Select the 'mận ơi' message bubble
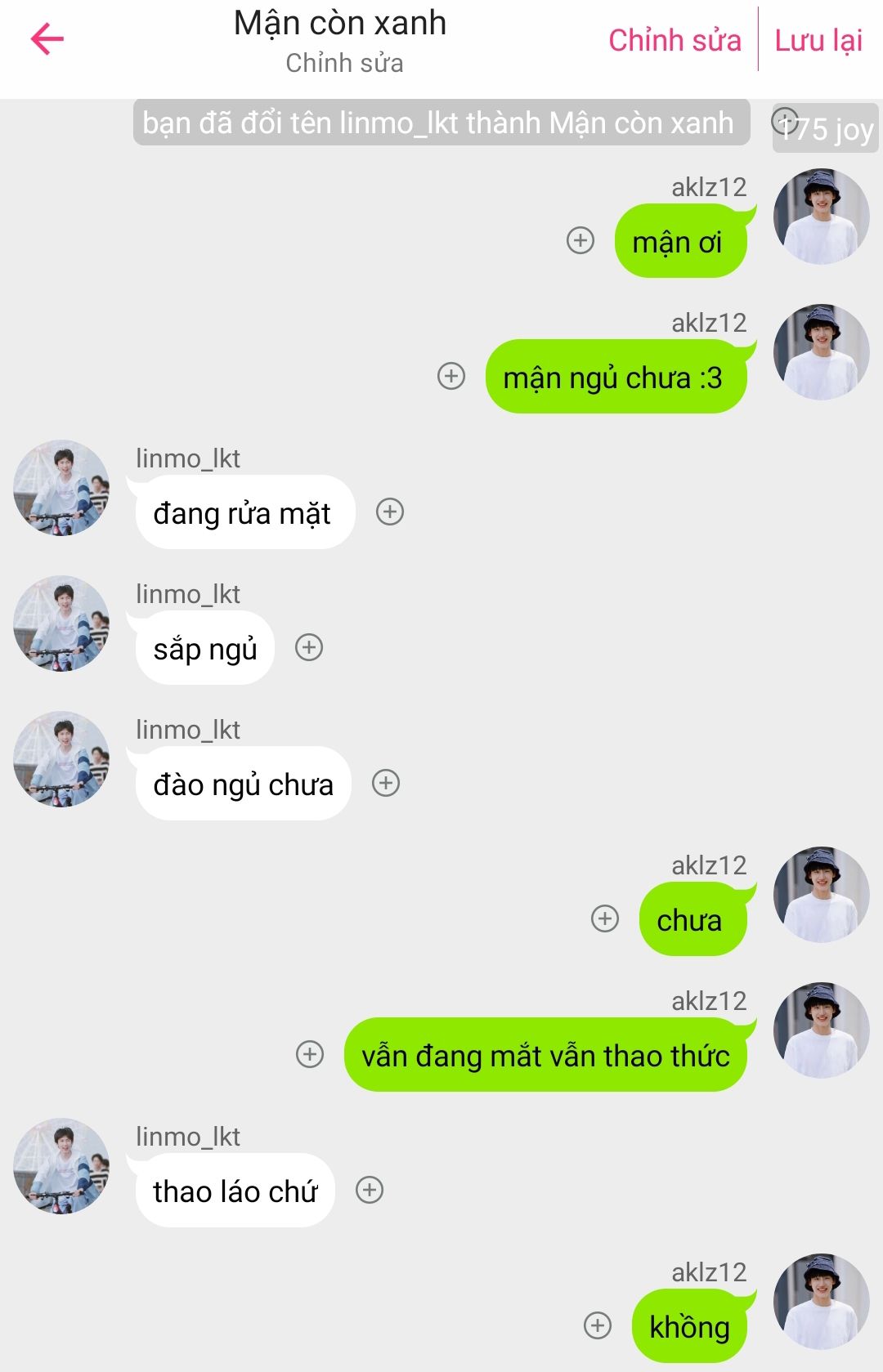Image resolution: width=883 pixels, height=1372 pixels. click(x=679, y=242)
